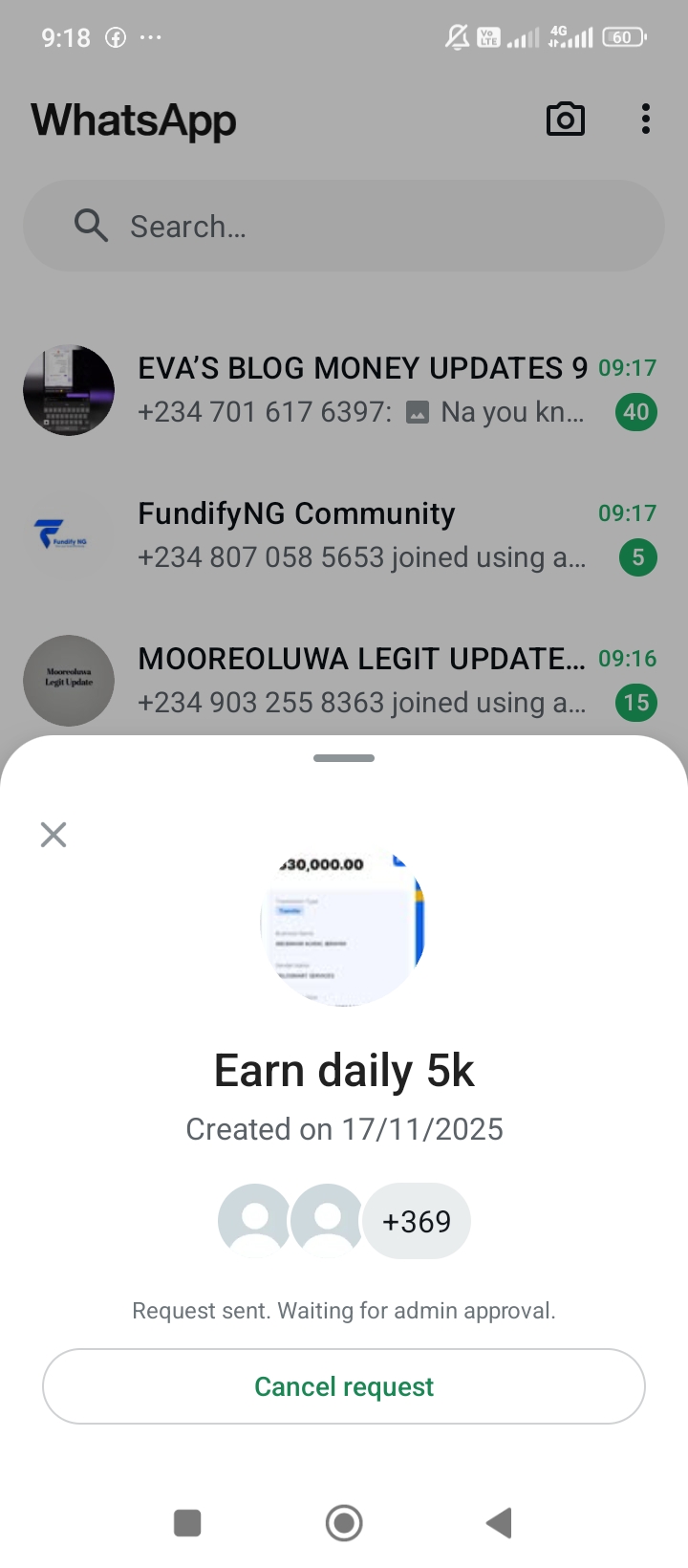The image size is (688, 1568).
Task: Open EVA'S BLOG MONEY UPDATES 9 chat
Action: (361, 390)
